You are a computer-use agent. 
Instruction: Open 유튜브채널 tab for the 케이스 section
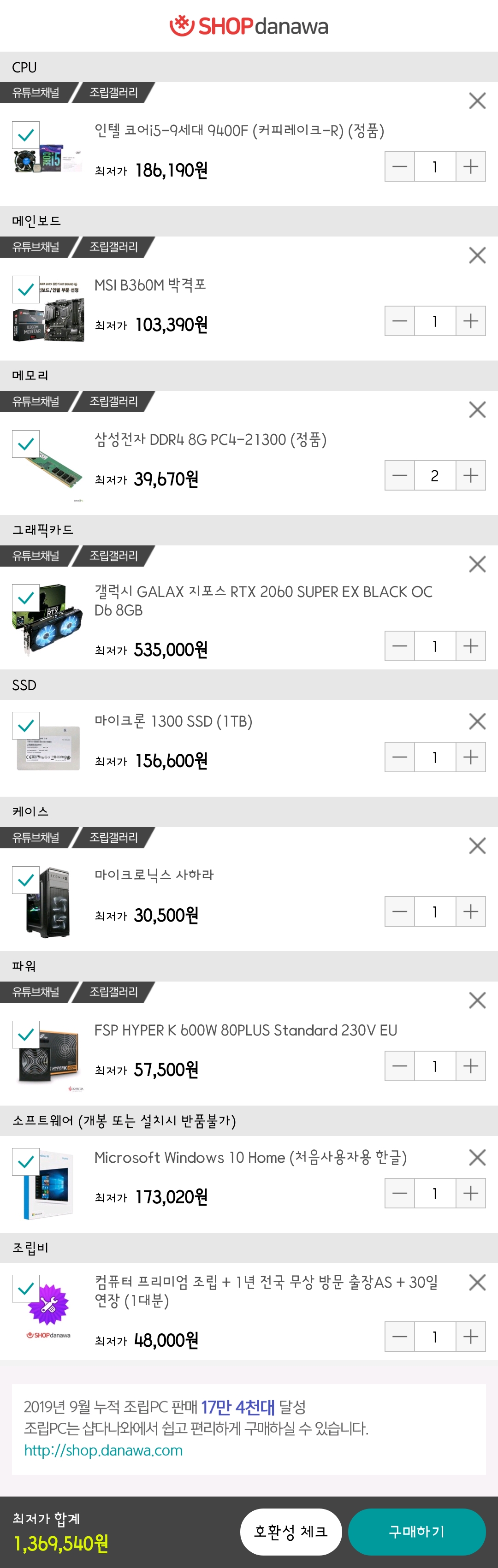[36, 838]
